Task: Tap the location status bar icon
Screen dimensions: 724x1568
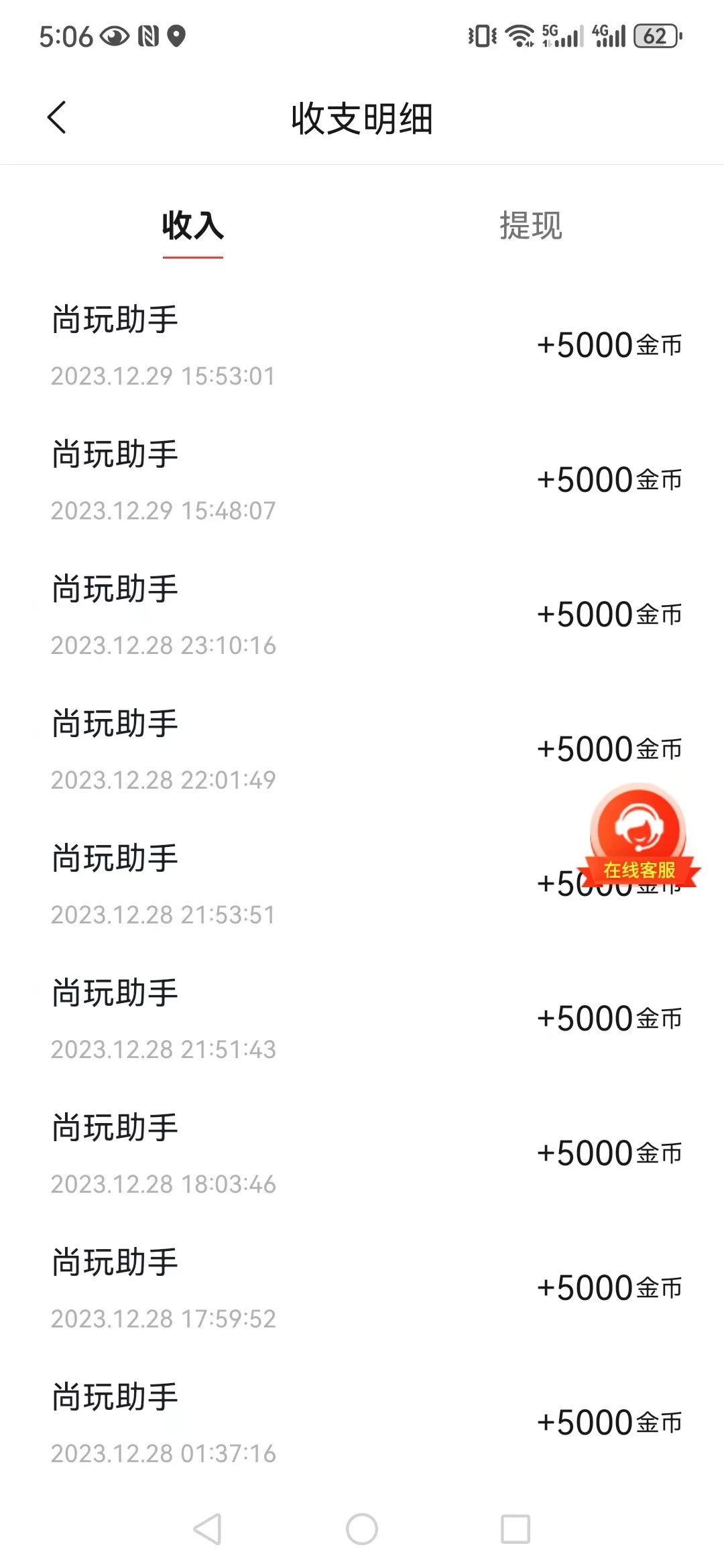Action: pos(178,37)
